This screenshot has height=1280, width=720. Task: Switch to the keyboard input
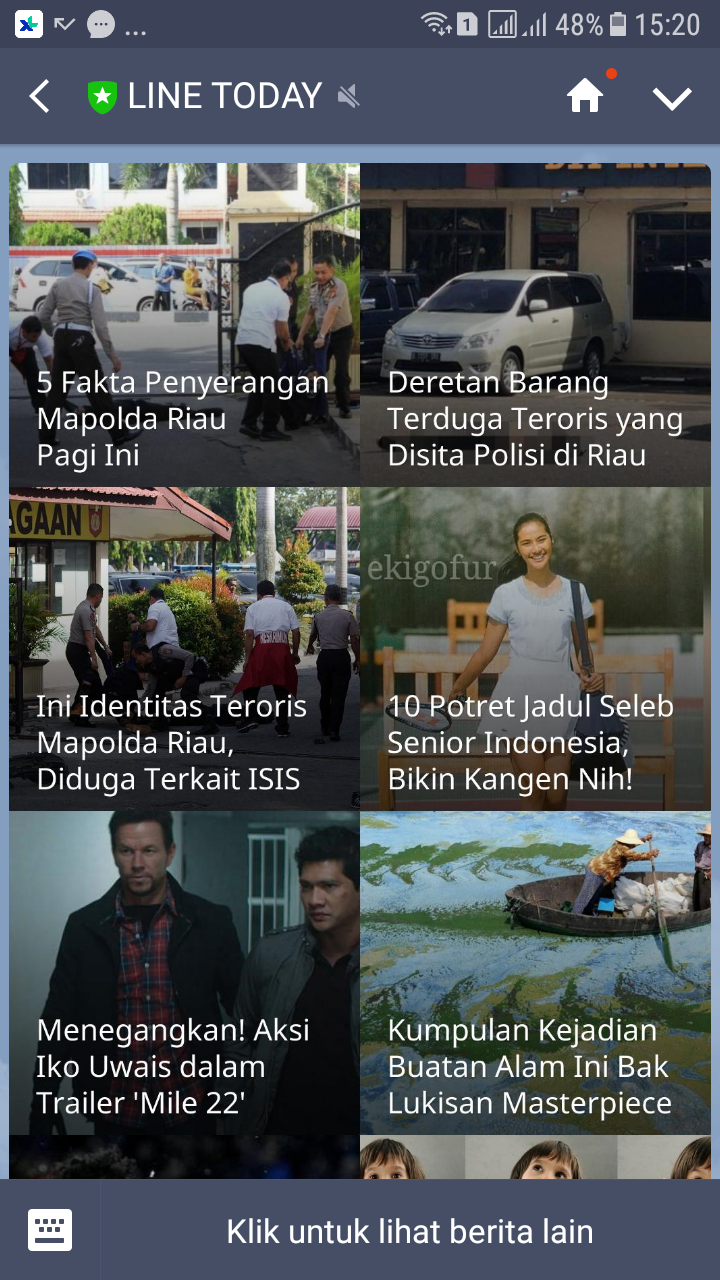coord(50,1230)
